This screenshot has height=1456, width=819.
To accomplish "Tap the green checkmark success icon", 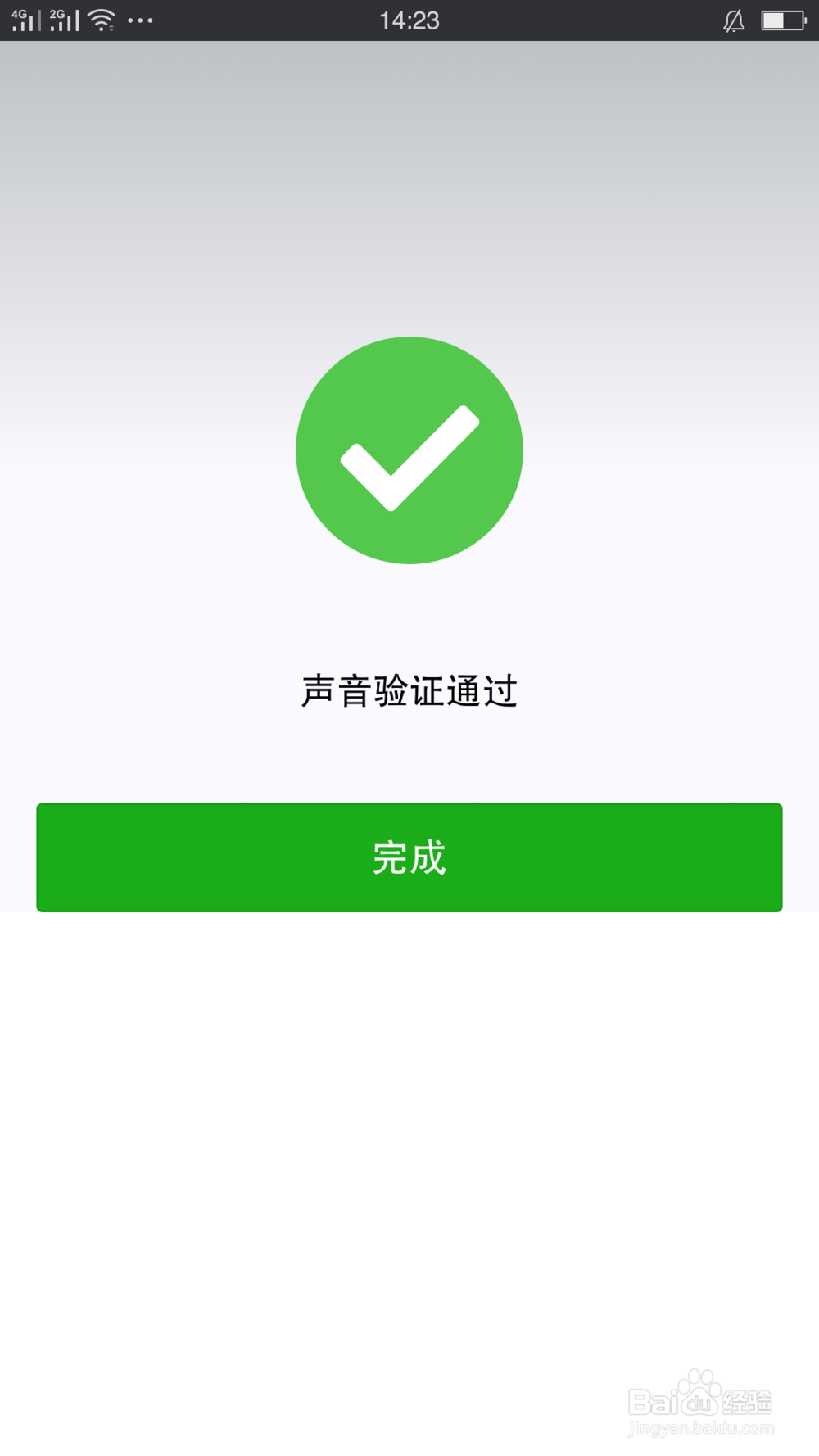I will [x=409, y=451].
